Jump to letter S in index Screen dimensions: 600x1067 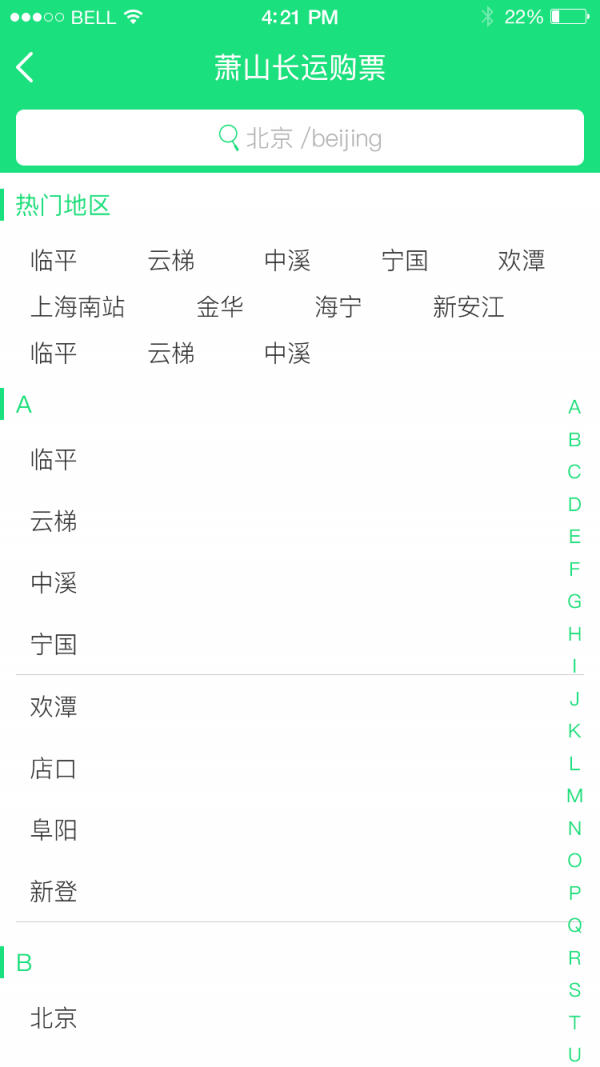(574, 990)
